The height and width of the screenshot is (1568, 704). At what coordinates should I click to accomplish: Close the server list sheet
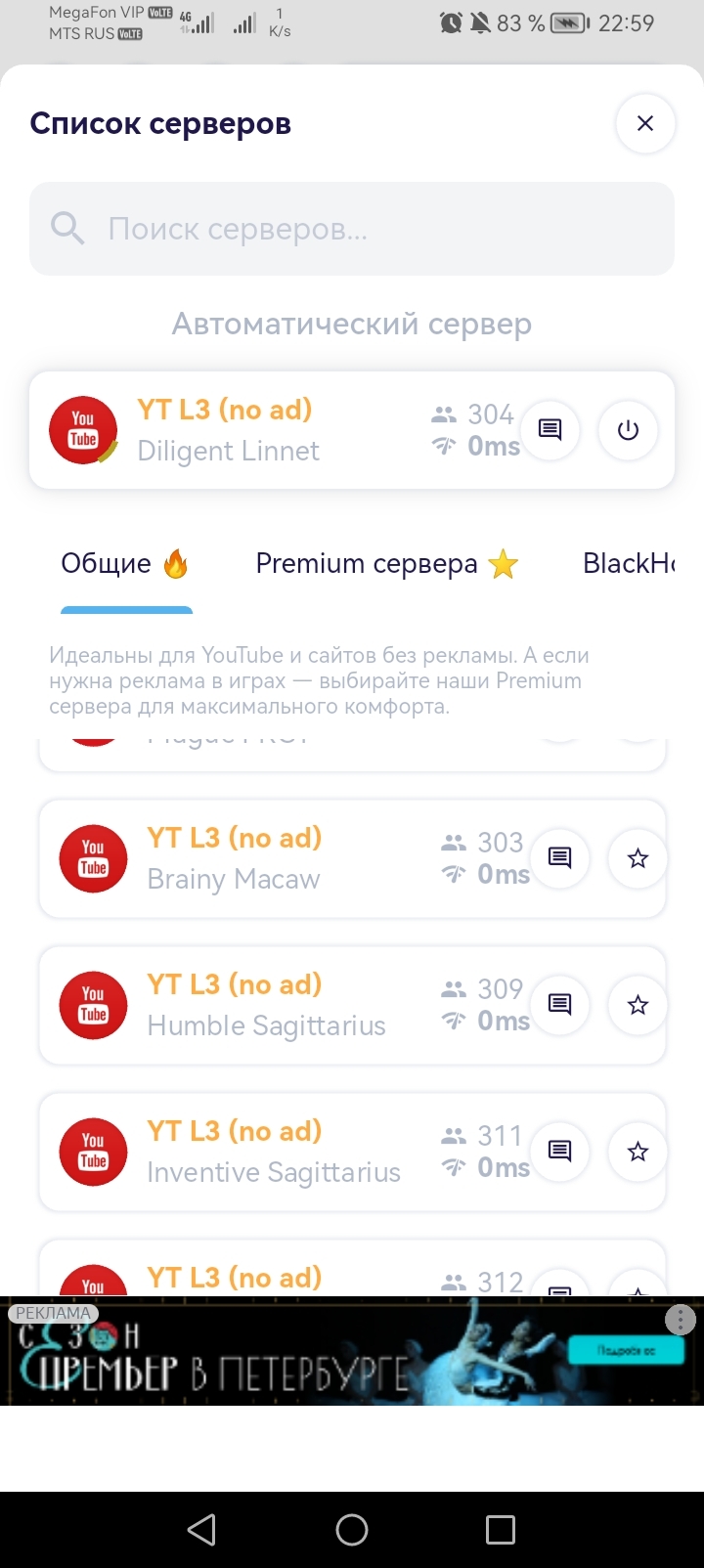pos(645,123)
